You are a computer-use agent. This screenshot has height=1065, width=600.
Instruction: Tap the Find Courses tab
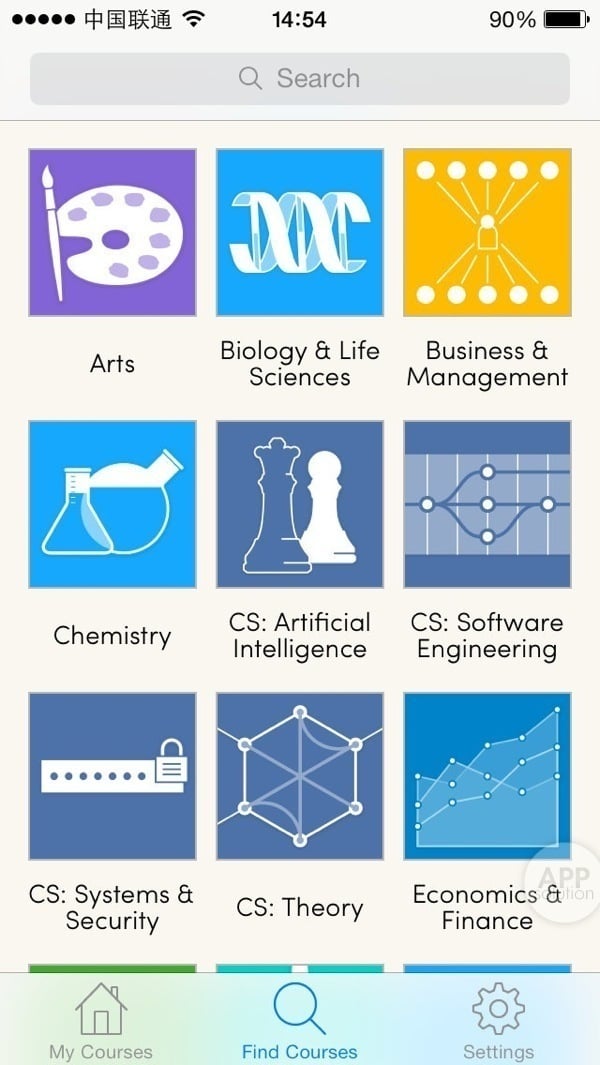tap(300, 1020)
